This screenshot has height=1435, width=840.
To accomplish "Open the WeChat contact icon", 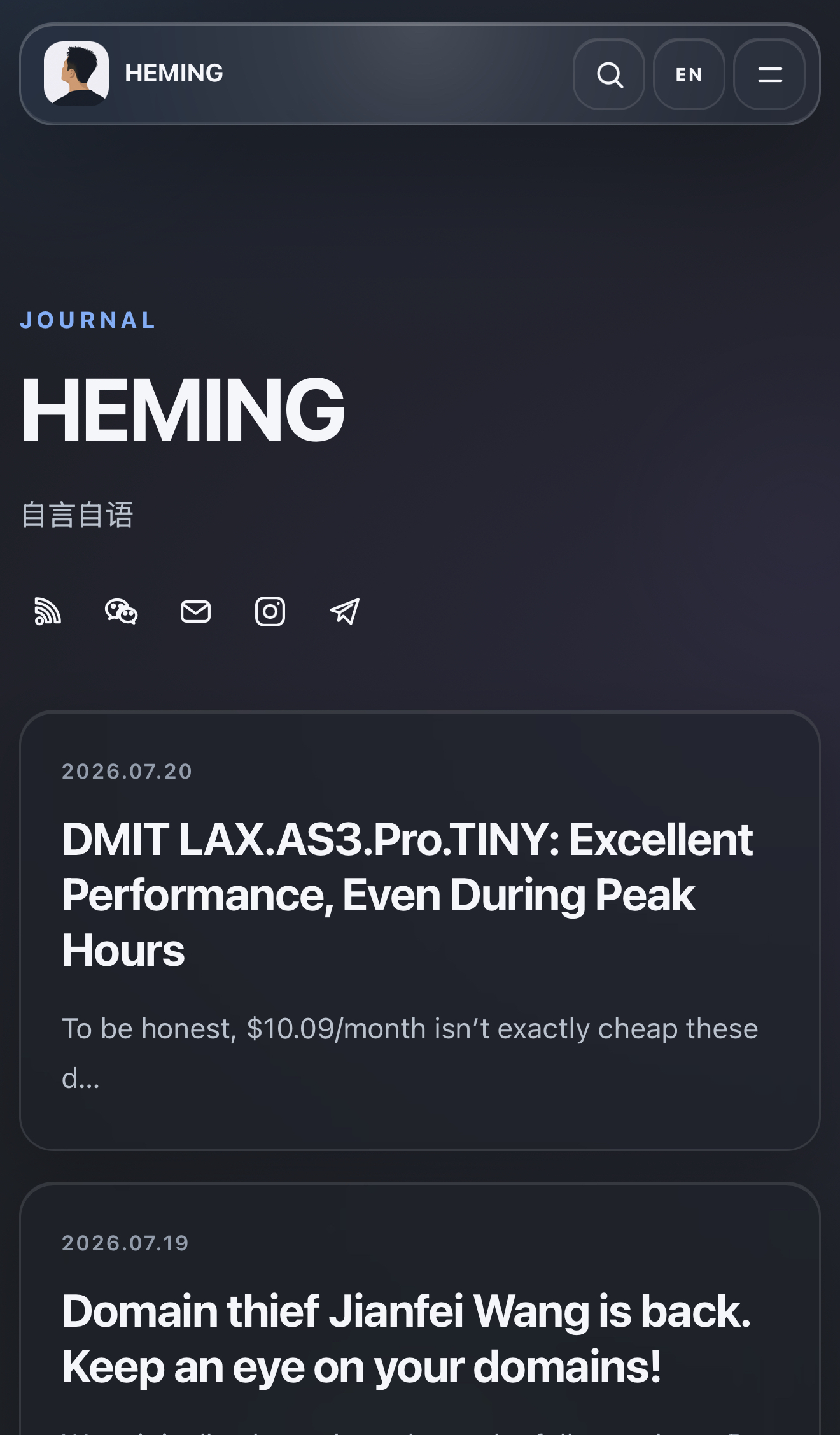I will 122,612.
